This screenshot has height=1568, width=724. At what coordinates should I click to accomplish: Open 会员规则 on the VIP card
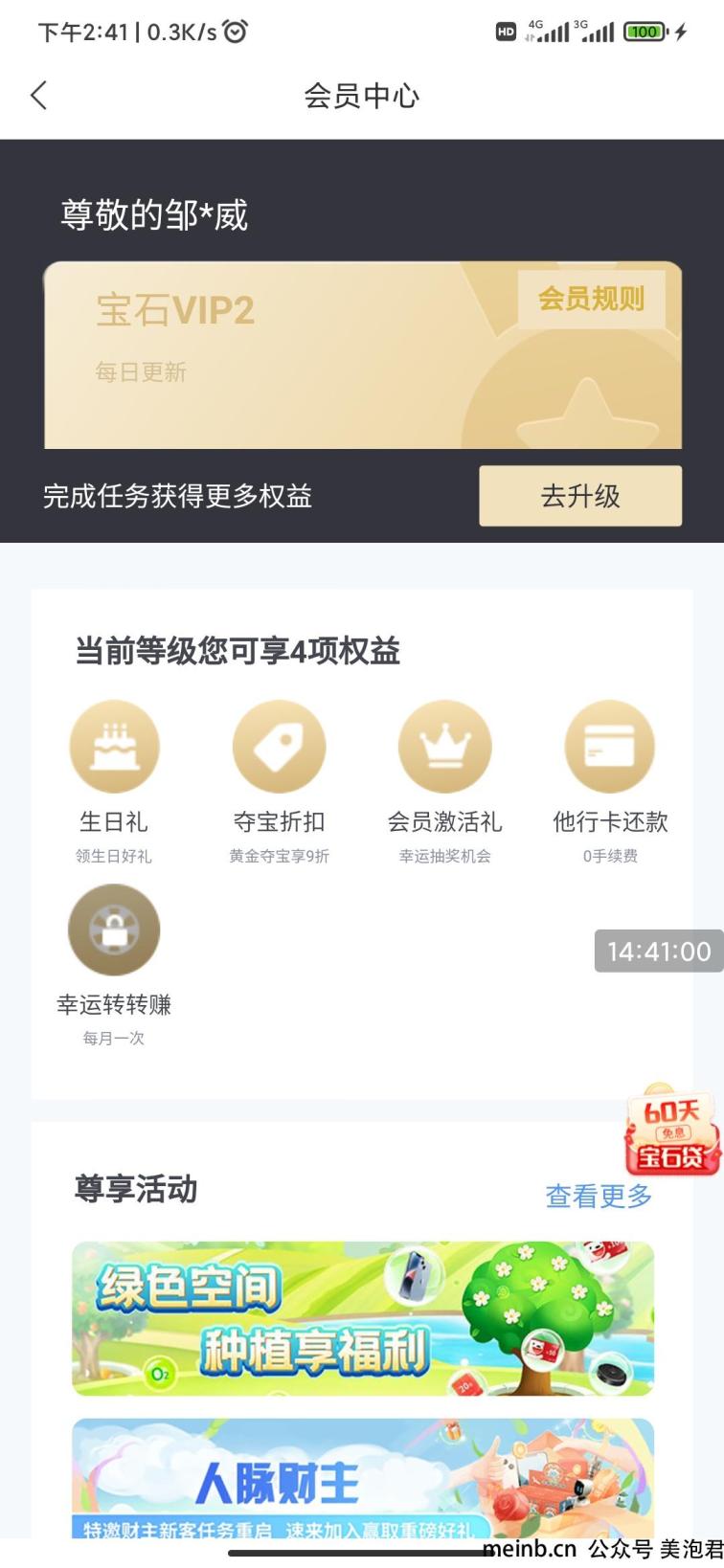pyautogui.click(x=591, y=299)
